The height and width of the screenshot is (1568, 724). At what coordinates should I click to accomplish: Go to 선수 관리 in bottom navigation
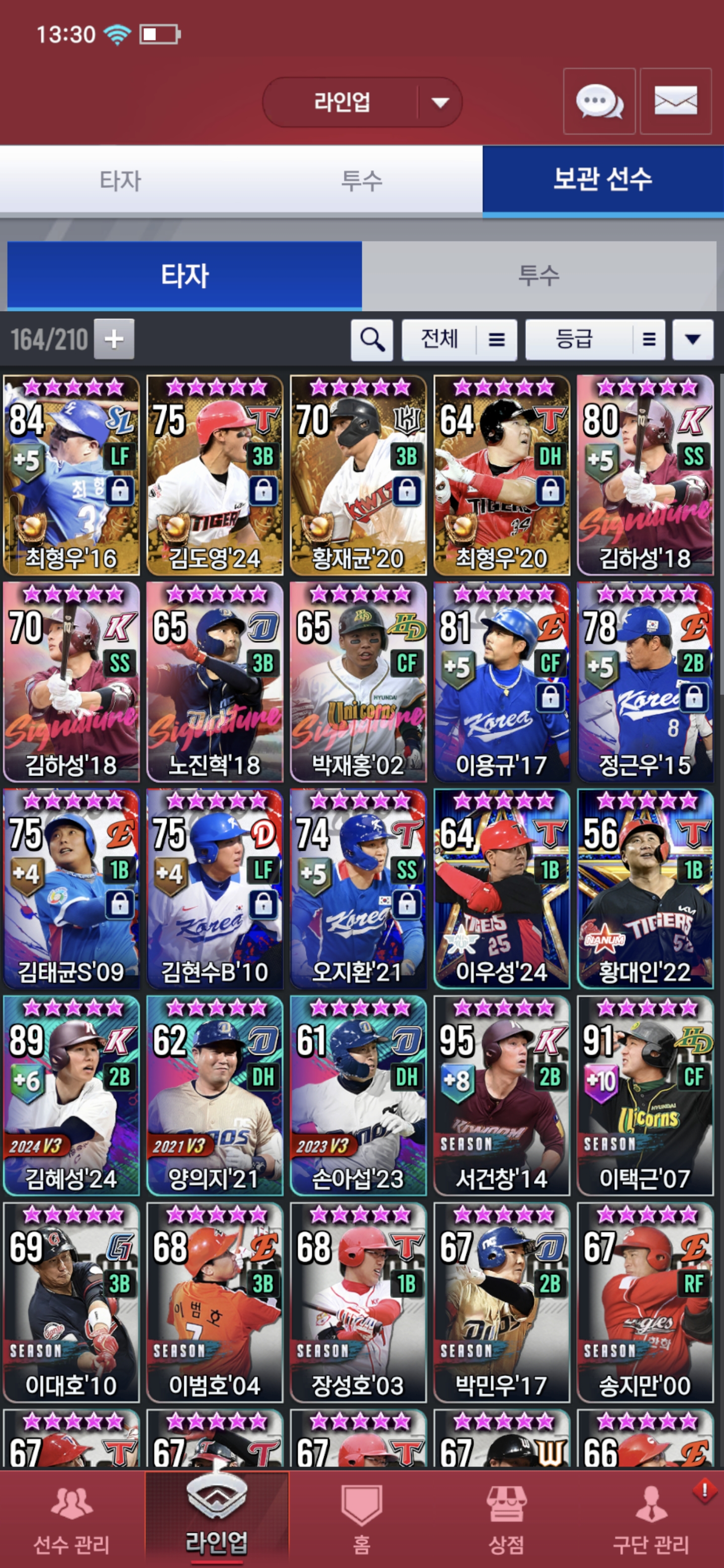[x=71, y=1520]
